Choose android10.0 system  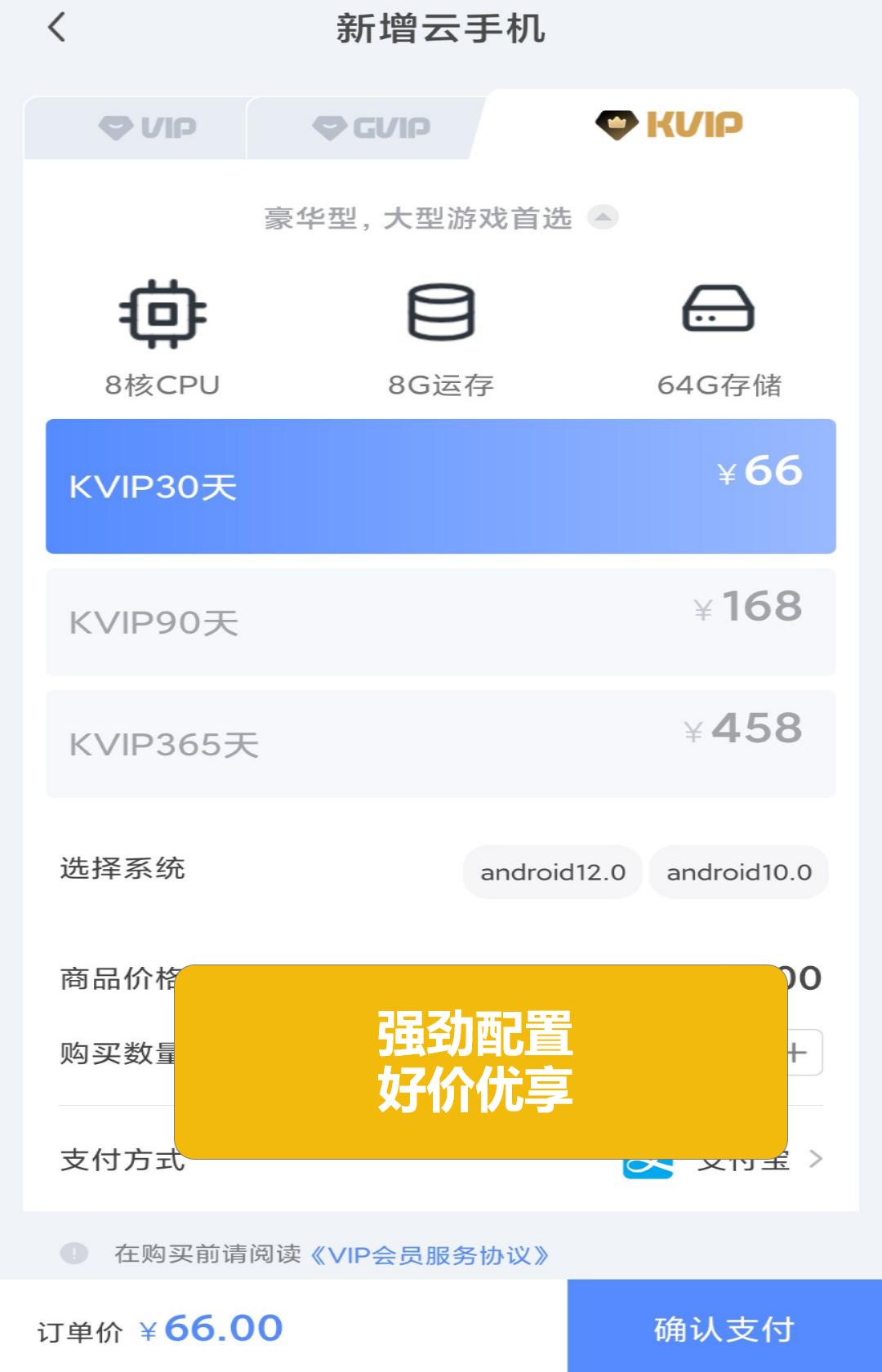[x=738, y=872]
